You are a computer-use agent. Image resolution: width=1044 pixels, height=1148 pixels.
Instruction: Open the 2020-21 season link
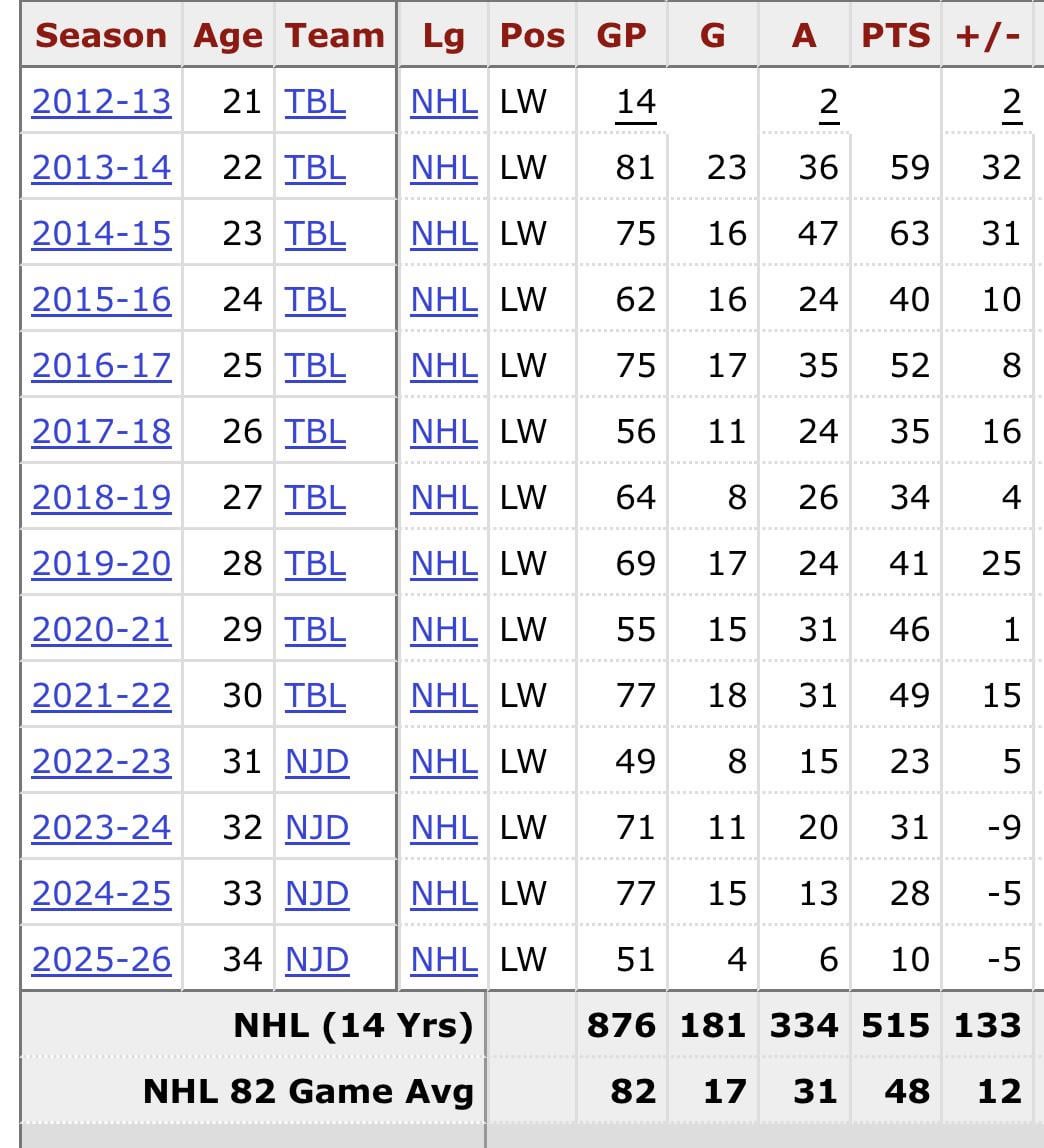(x=101, y=630)
